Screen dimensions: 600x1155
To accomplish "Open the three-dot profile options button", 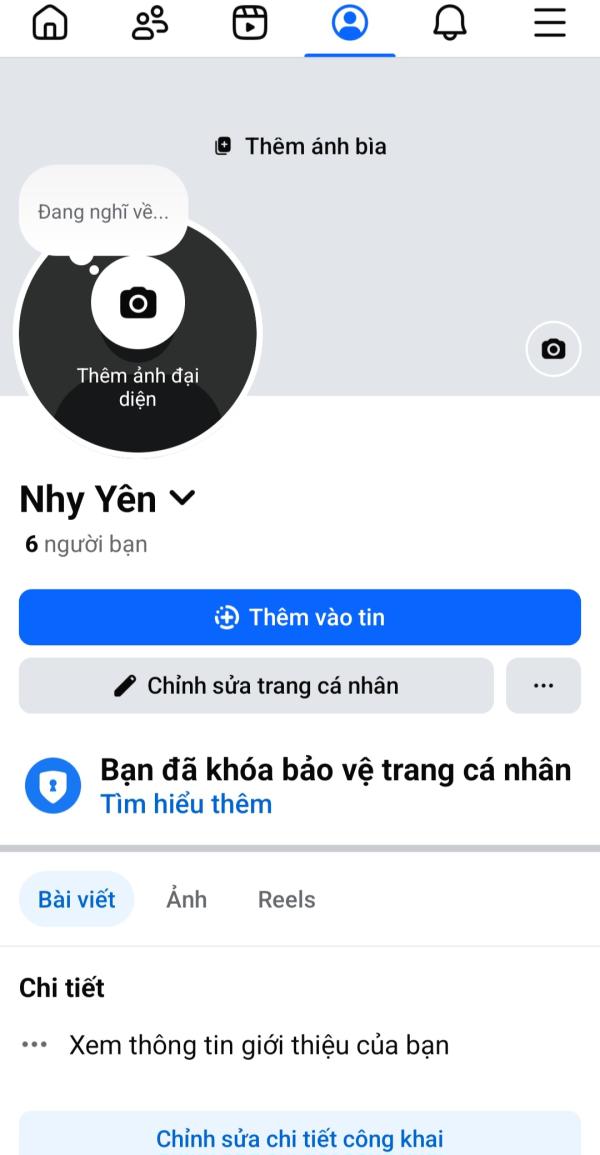I will [543, 686].
